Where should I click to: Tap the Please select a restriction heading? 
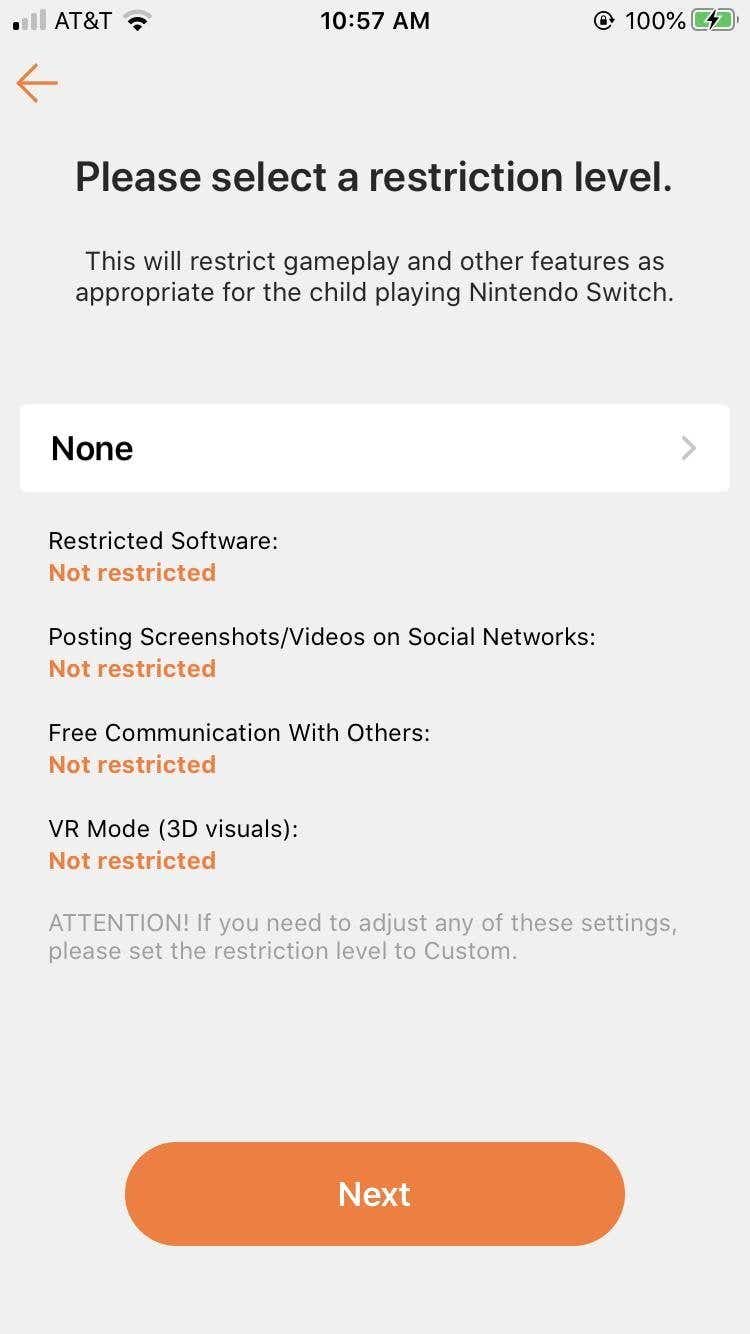(375, 176)
